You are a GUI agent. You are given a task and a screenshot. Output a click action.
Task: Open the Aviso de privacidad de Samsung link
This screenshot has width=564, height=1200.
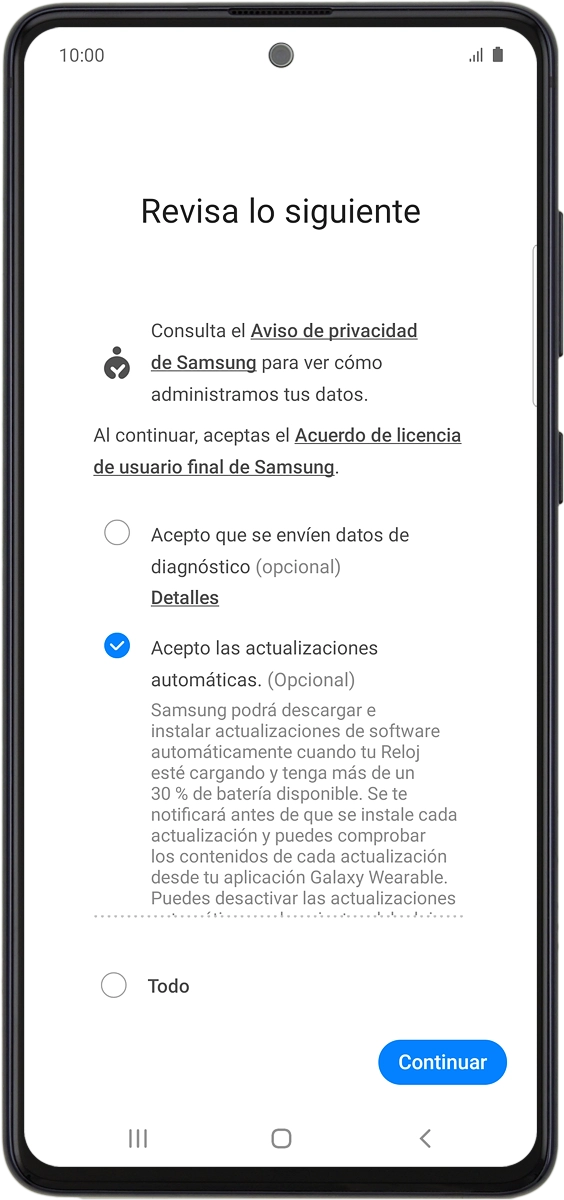point(284,346)
